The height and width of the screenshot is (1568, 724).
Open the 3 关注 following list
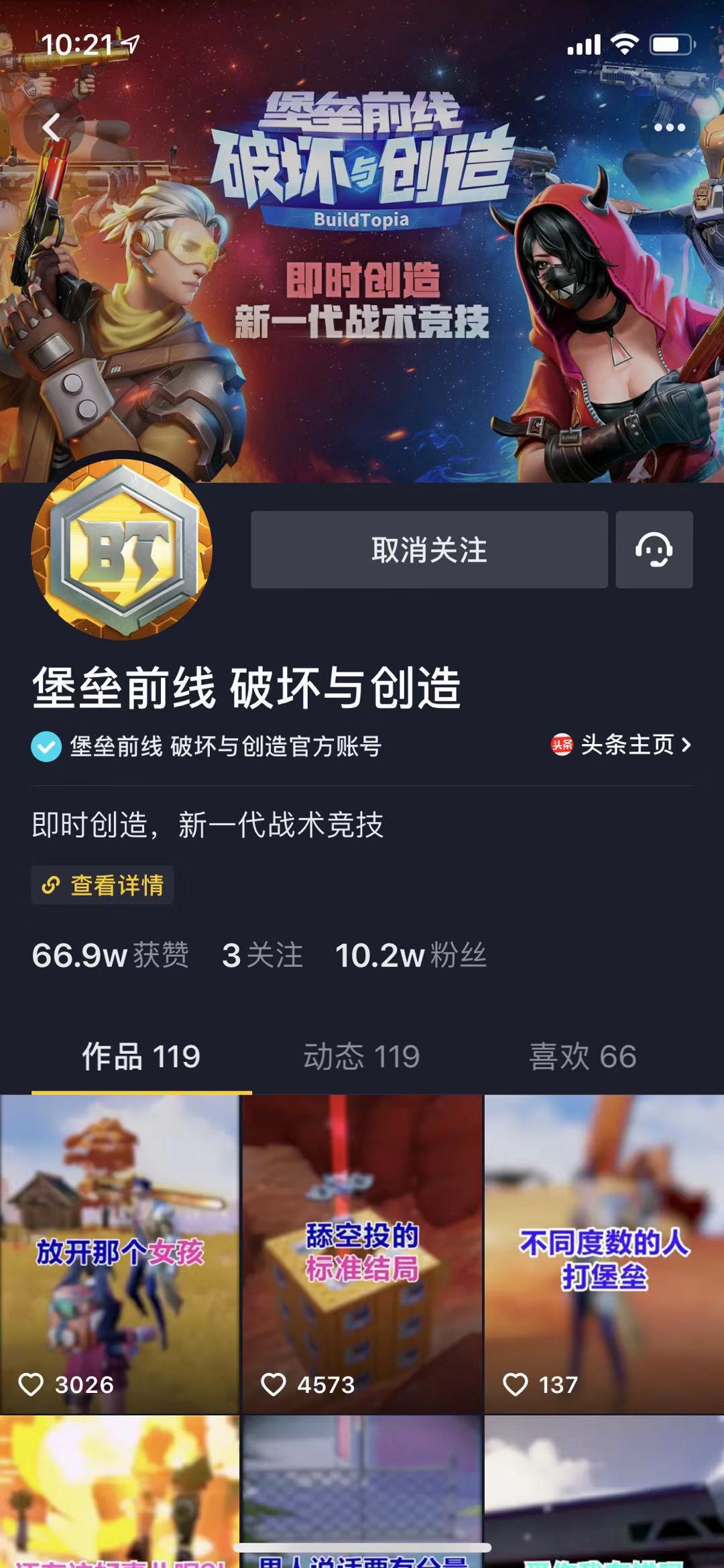262,955
